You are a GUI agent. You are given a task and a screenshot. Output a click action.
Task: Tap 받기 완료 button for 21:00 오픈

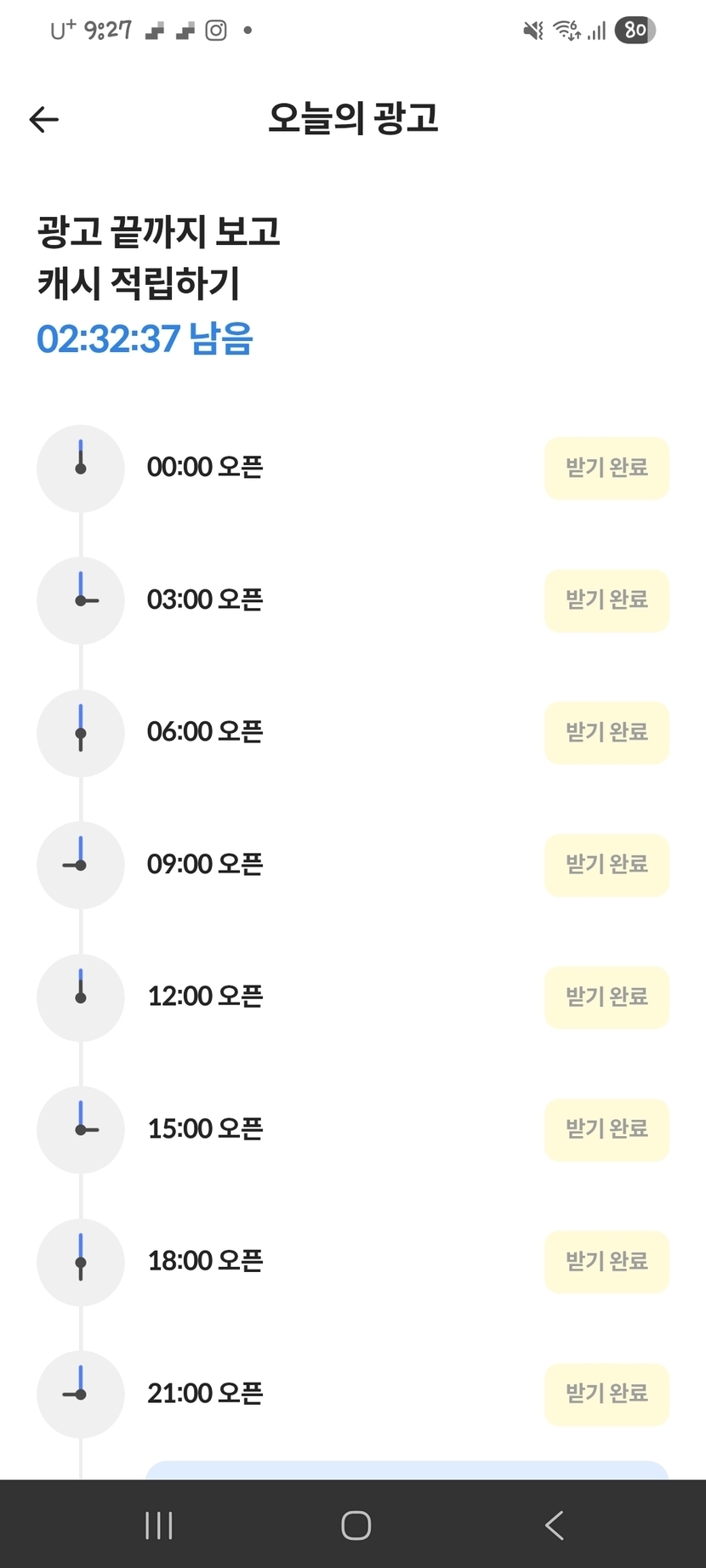pyautogui.click(x=606, y=1394)
